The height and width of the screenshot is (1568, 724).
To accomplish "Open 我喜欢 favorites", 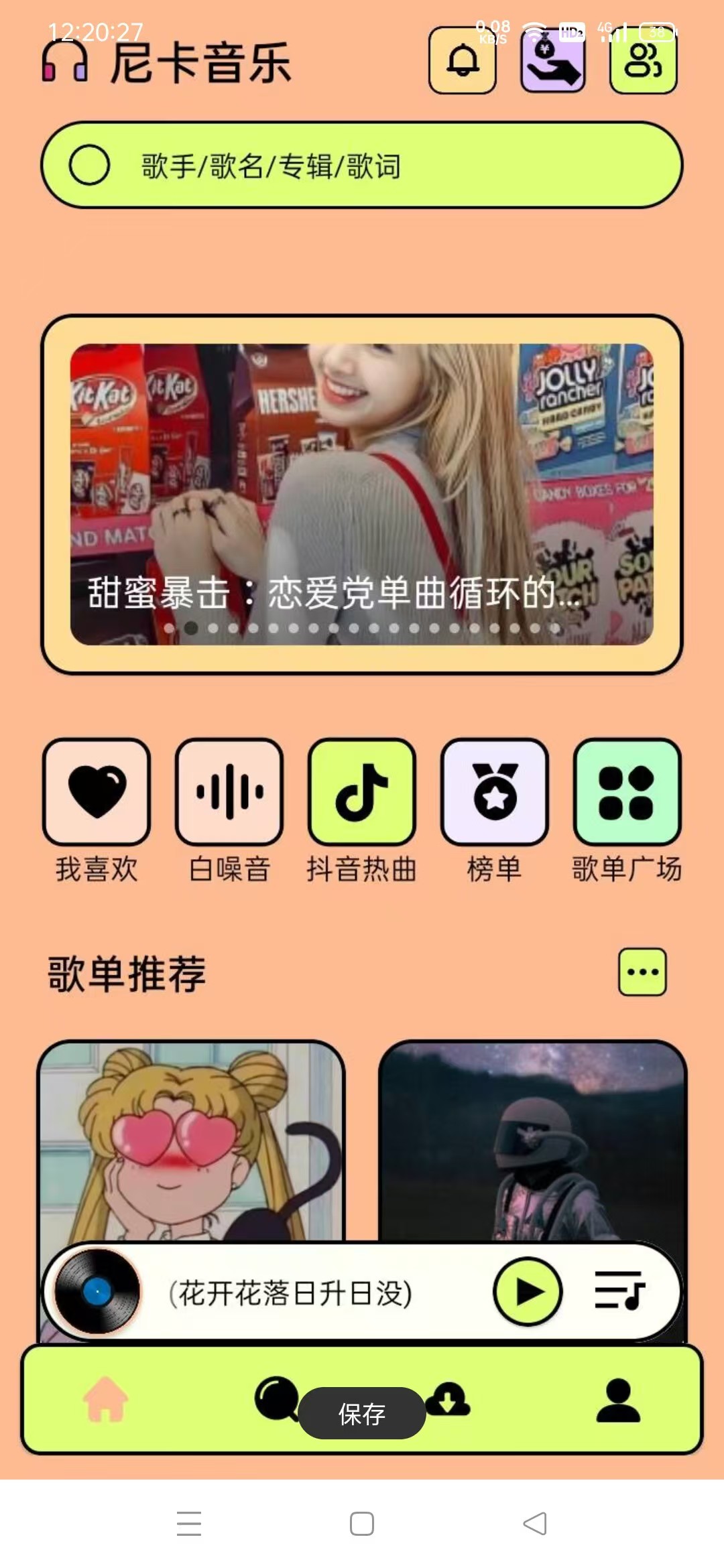I will (97, 792).
